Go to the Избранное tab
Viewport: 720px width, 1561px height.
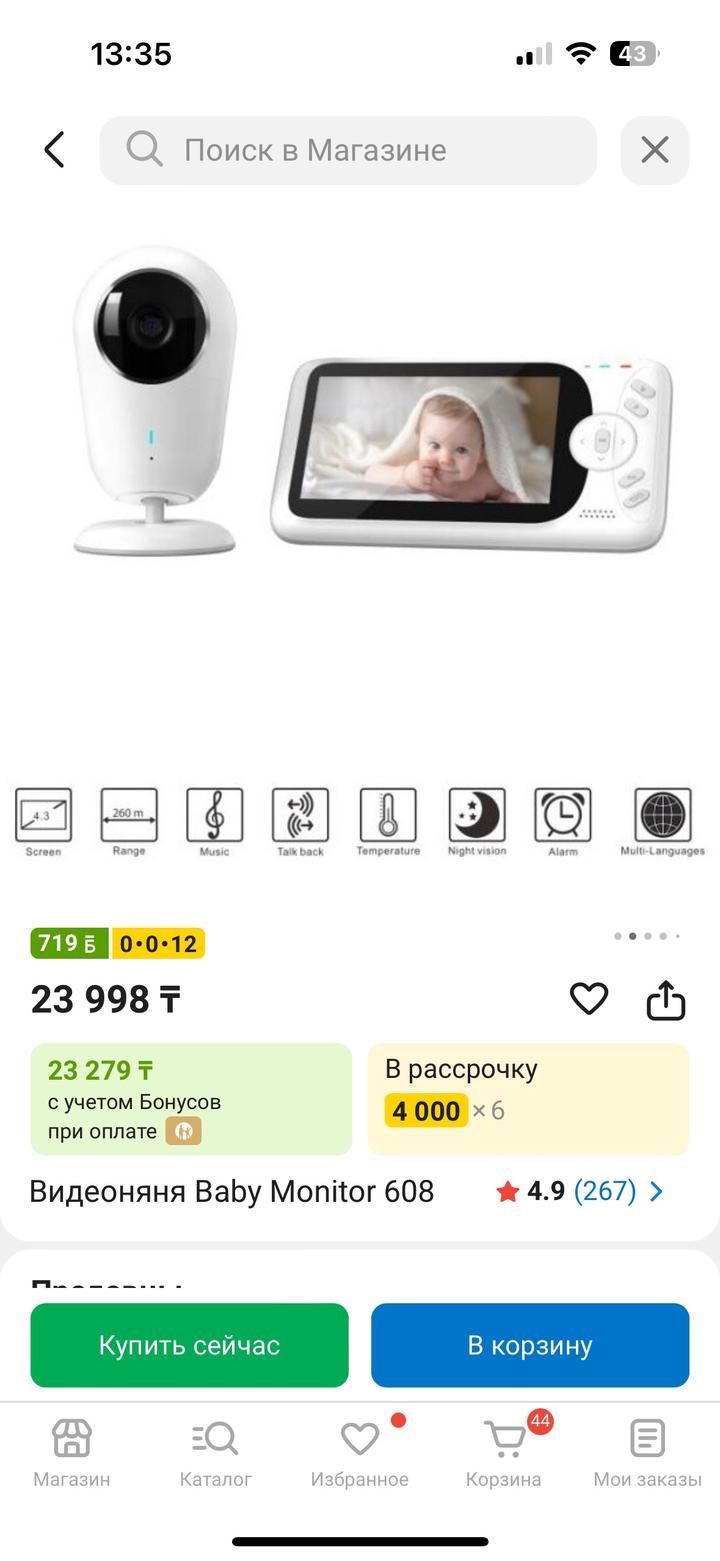pyautogui.click(x=359, y=1453)
